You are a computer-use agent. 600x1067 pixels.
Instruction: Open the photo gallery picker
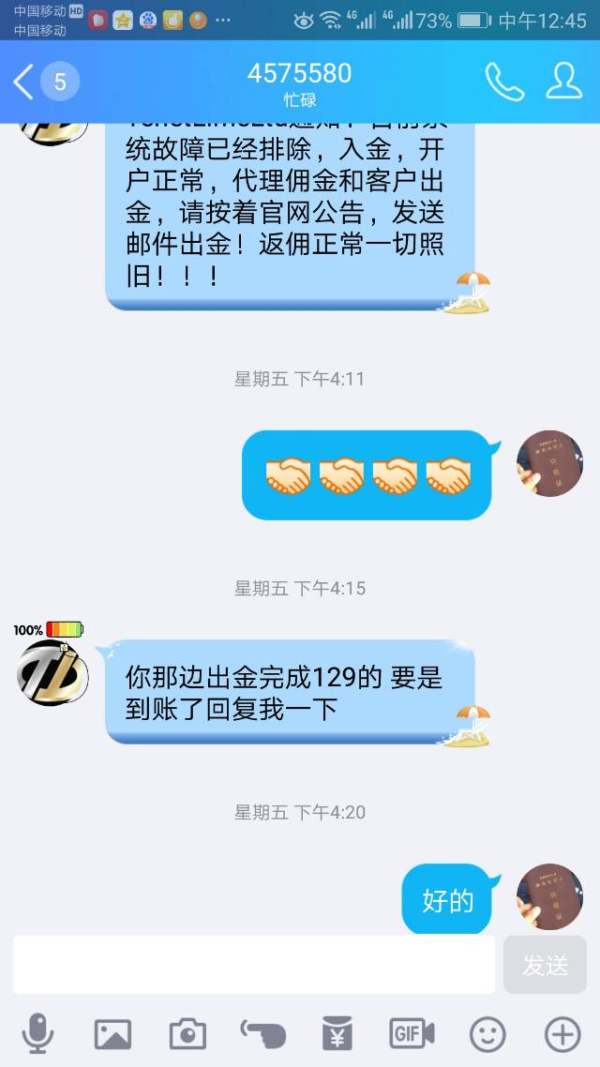coord(113,1033)
